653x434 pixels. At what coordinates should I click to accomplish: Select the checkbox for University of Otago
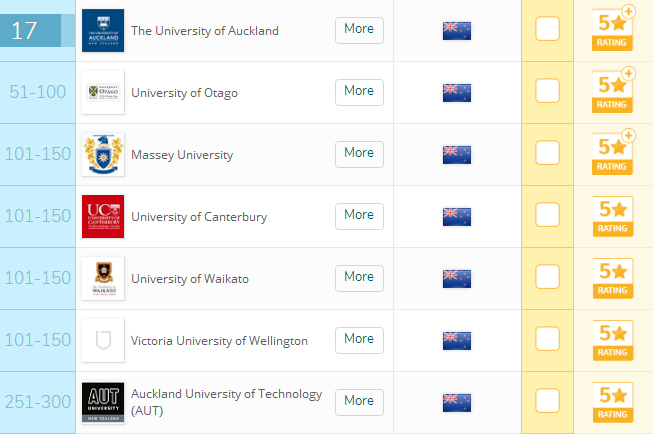547,92
